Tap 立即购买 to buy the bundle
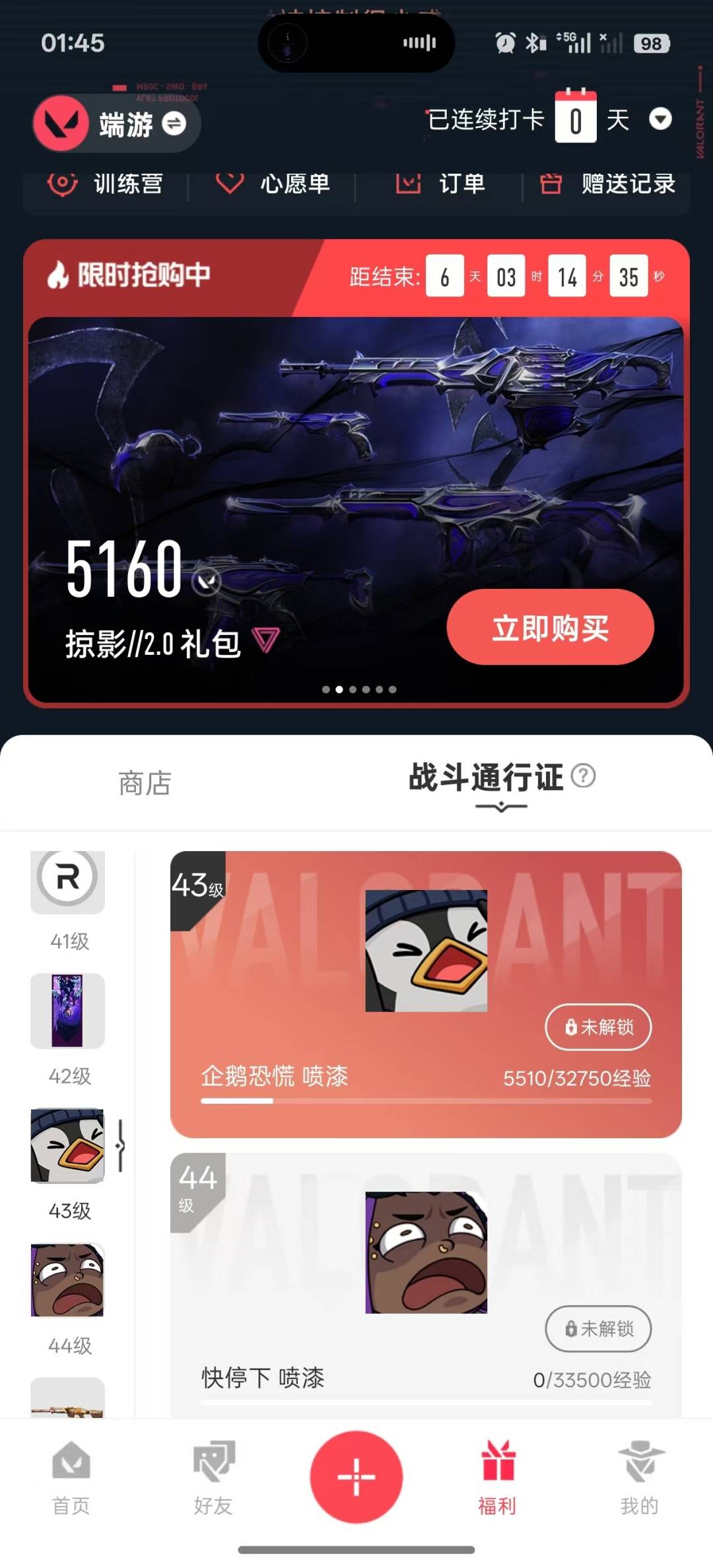The width and height of the screenshot is (713, 1568). [550, 627]
